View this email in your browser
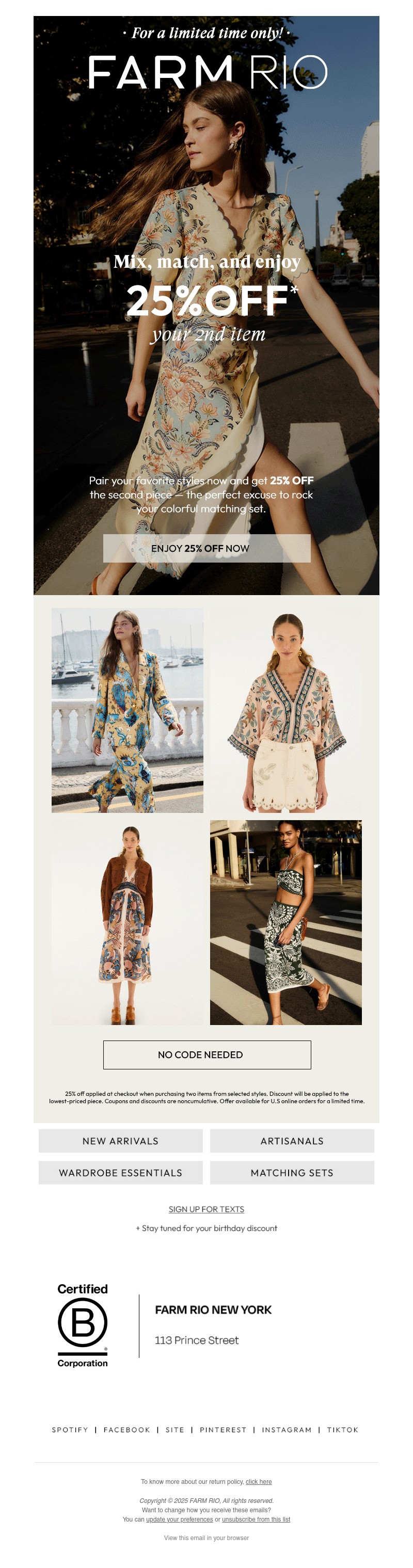Viewport: 413px width, 1568px height. pos(206,1538)
